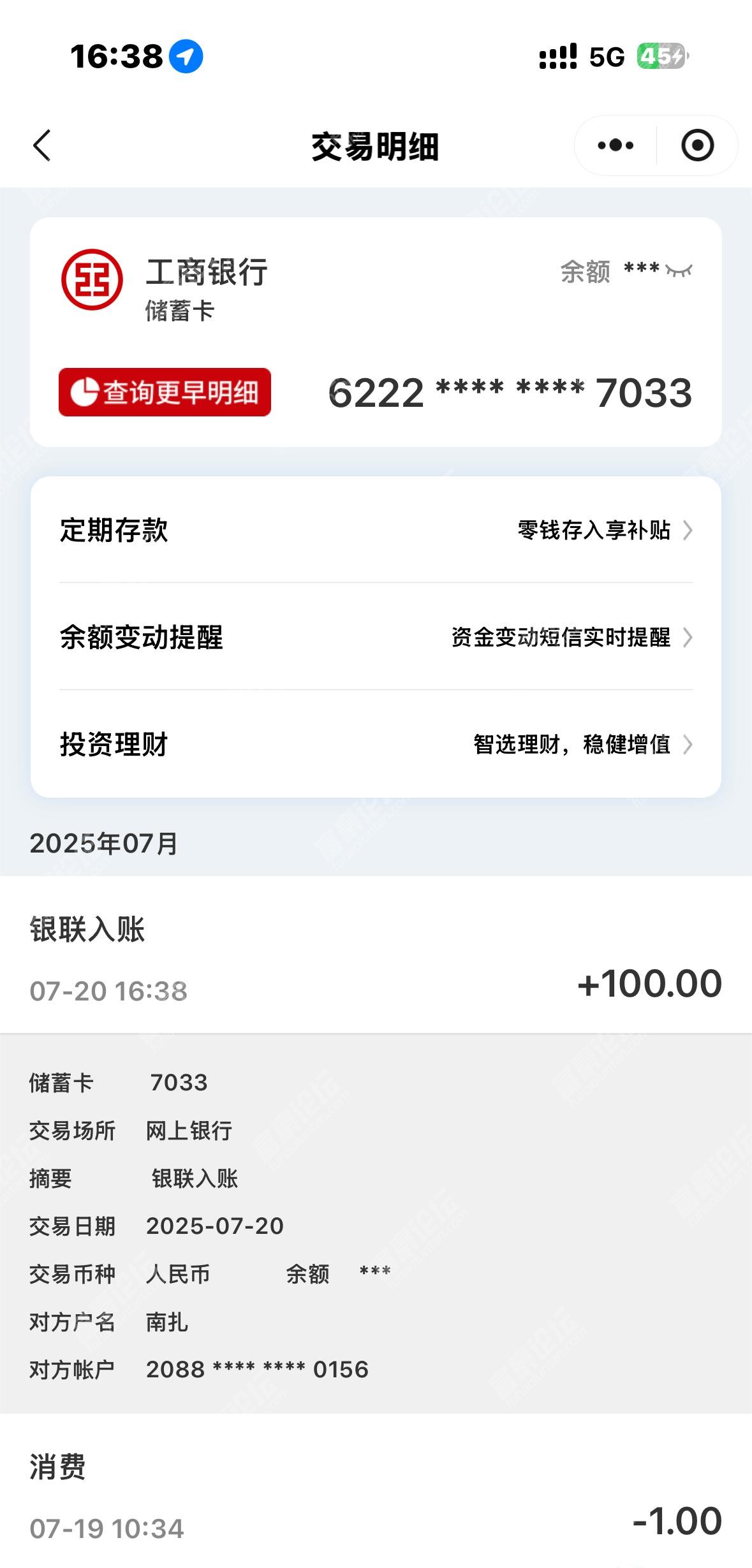Screen dimensions: 752x1568
Task: Open the mini program three-dot menu
Action: tap(616, 145)
